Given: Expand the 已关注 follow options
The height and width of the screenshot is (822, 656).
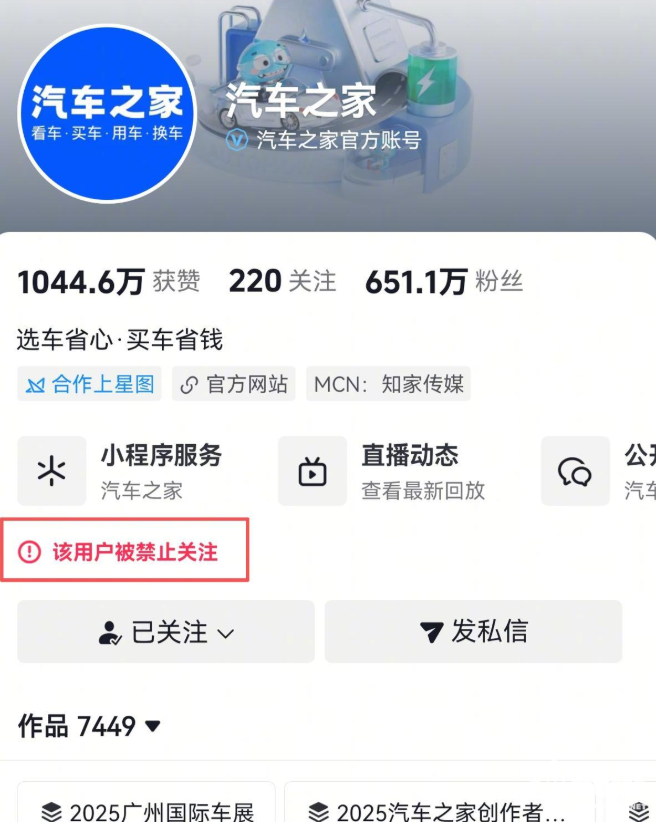Looking at the screenshot, I should point(166,632).
